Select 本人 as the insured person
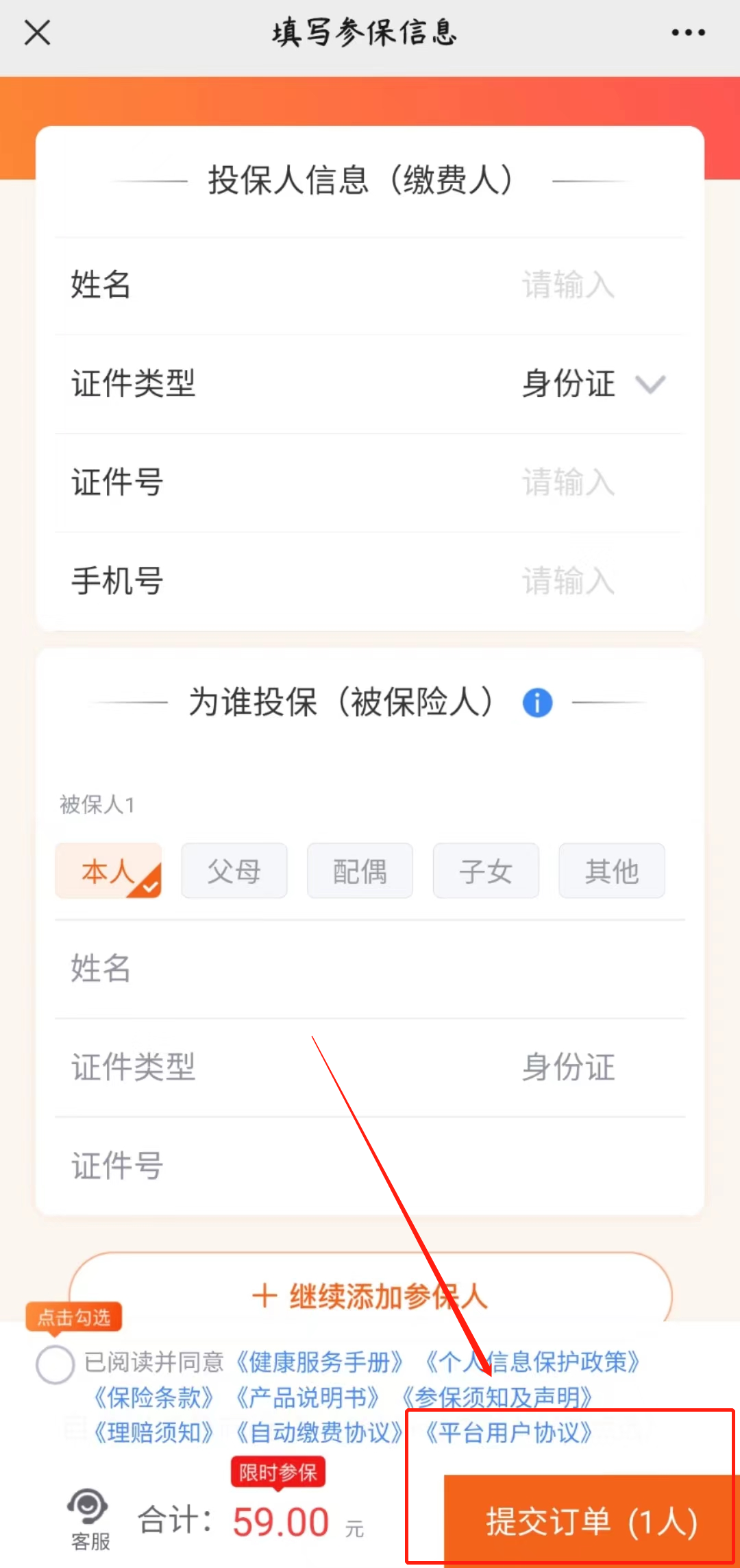740x1568 pixels. pyautogui.click(x=108, y=871)
